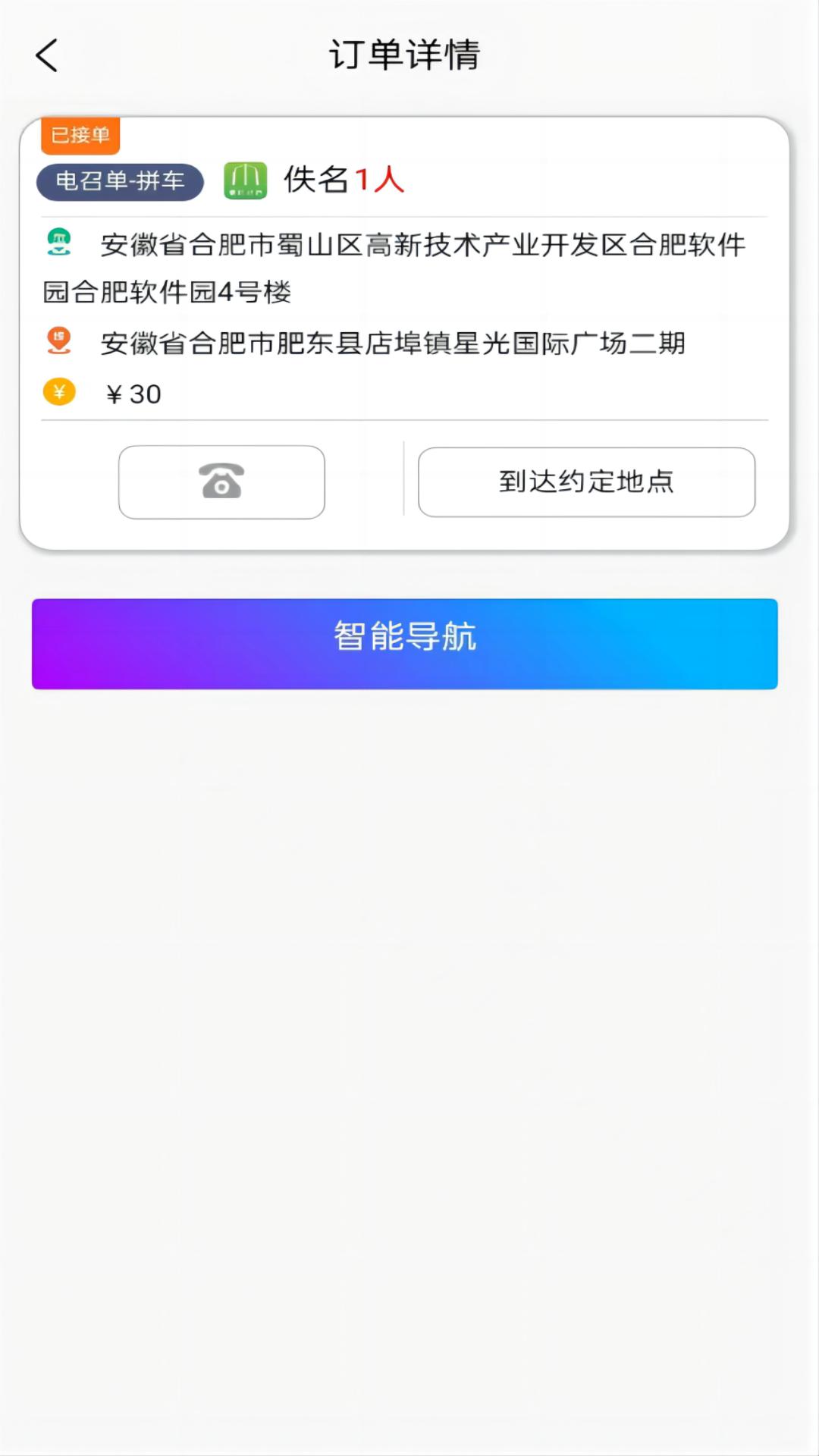Tap the green pickup location pin icon
This screenshot has height=1456, width=819.
coord(58,243)
